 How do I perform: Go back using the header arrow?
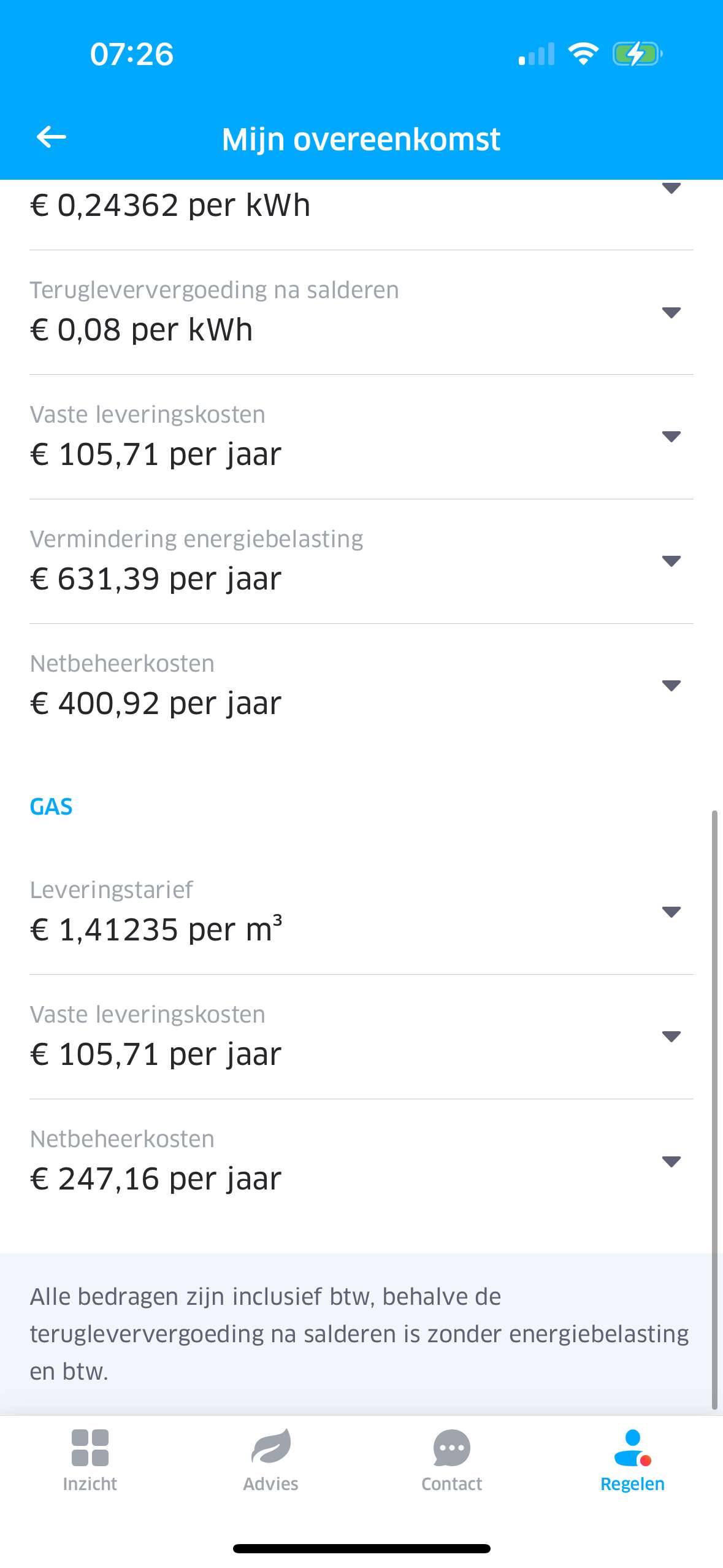pyautogui.click(x=52, y=137)
